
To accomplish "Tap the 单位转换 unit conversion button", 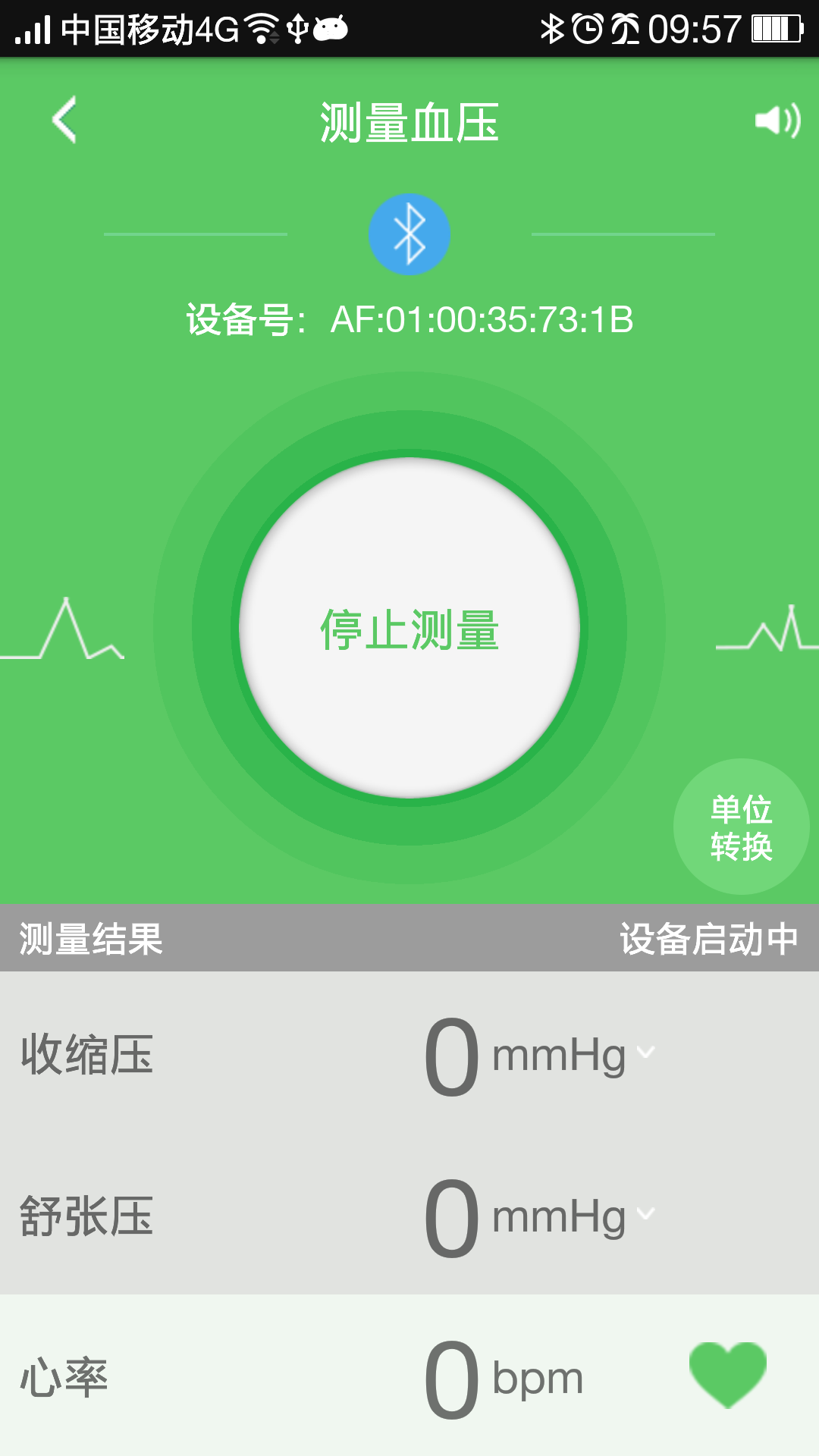I will 741,827.
